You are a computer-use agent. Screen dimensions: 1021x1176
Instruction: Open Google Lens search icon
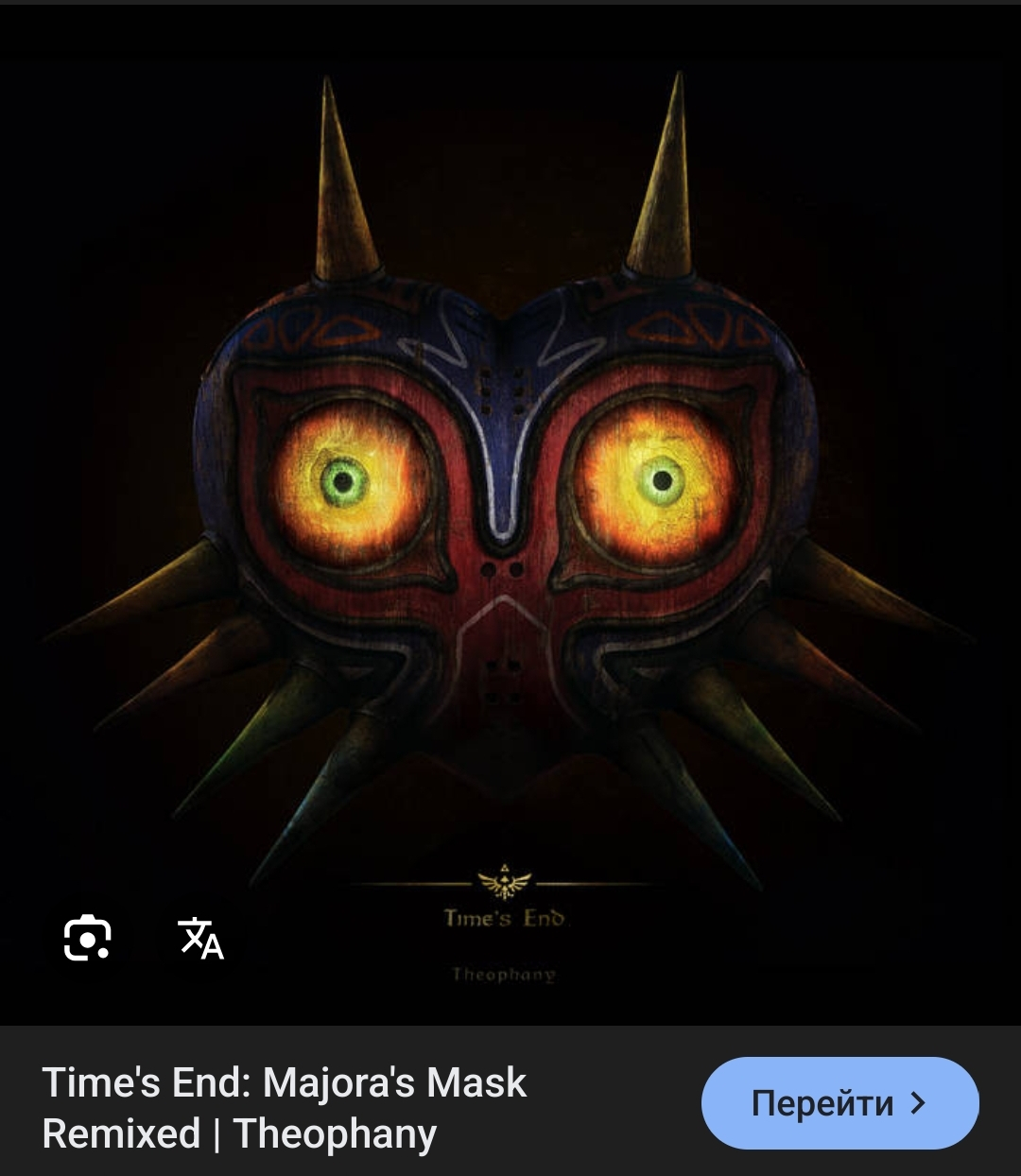pyautogui.click(x=87, y=938)
